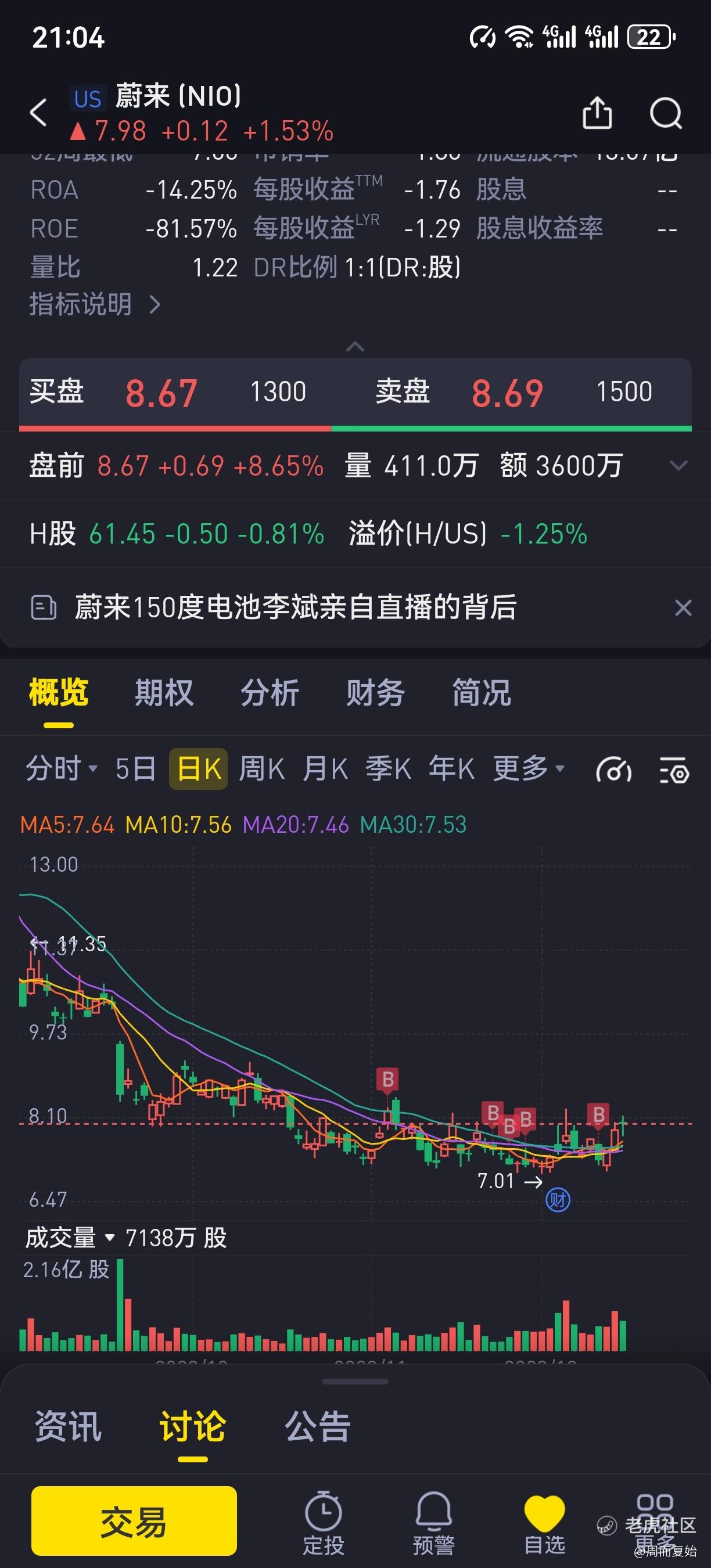
Task: Open the 指标说明 link
Action: tap(96, 304)
